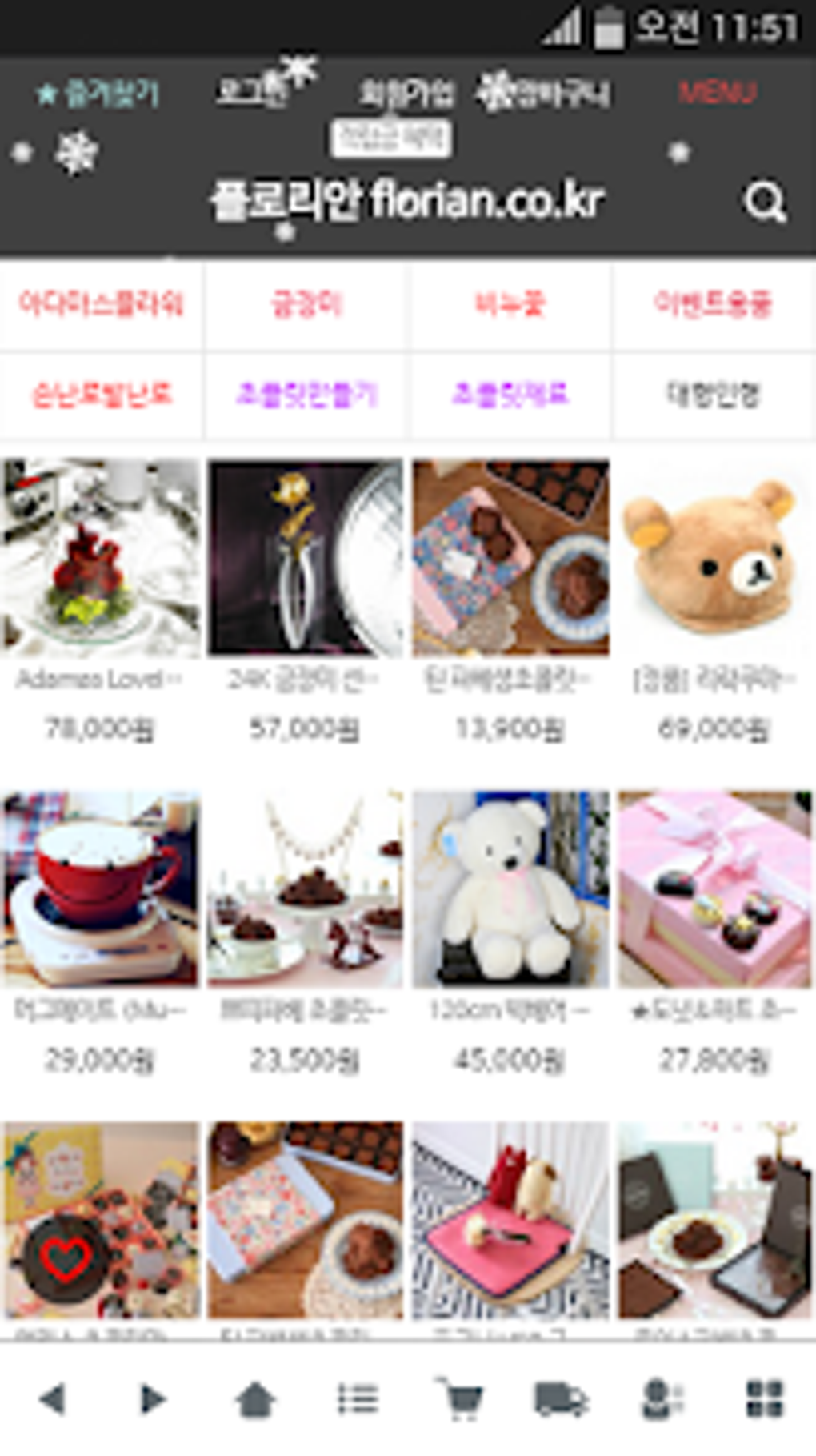Open the shopping basket (장바구니) link
Screen dimensions: 816x1456
click(x=544, y=93)
